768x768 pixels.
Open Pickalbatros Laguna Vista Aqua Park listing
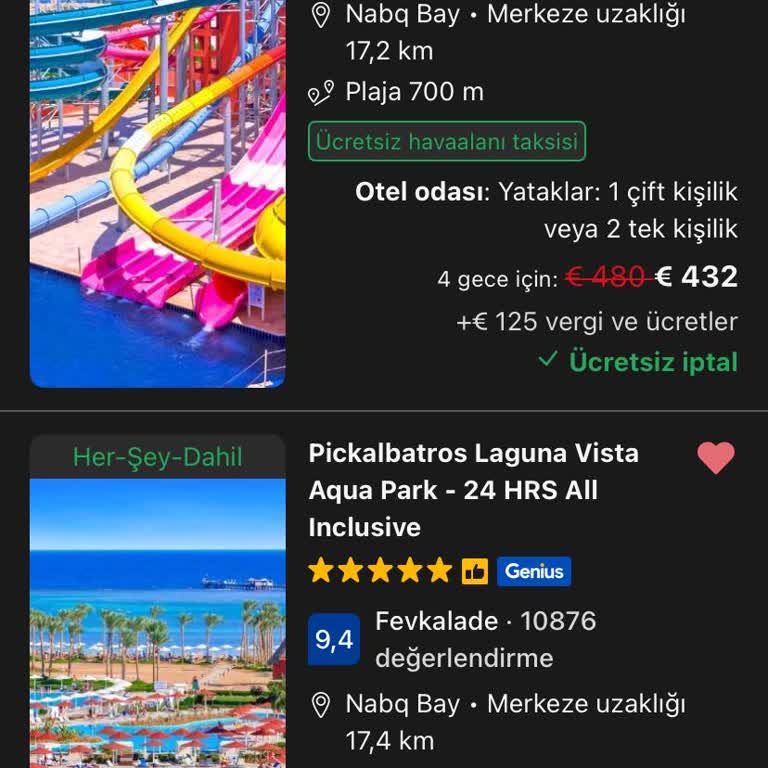[473, 490]
